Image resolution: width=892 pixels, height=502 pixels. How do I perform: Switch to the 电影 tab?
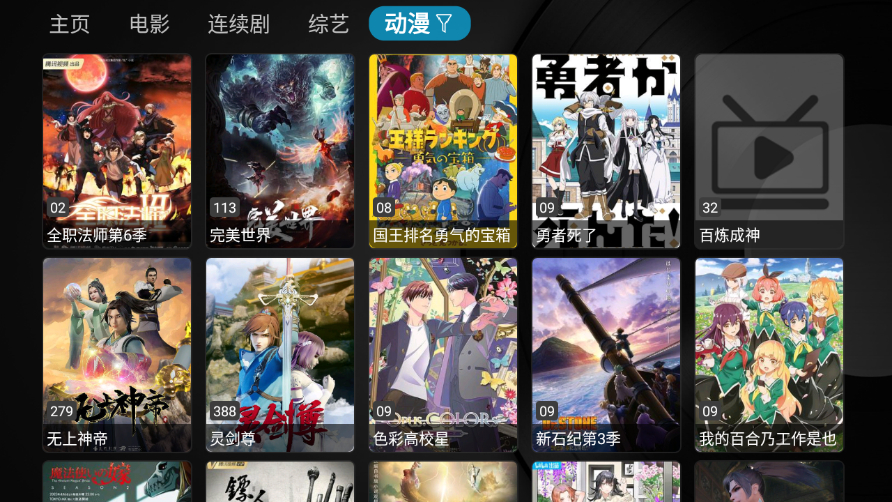[149, 24]
